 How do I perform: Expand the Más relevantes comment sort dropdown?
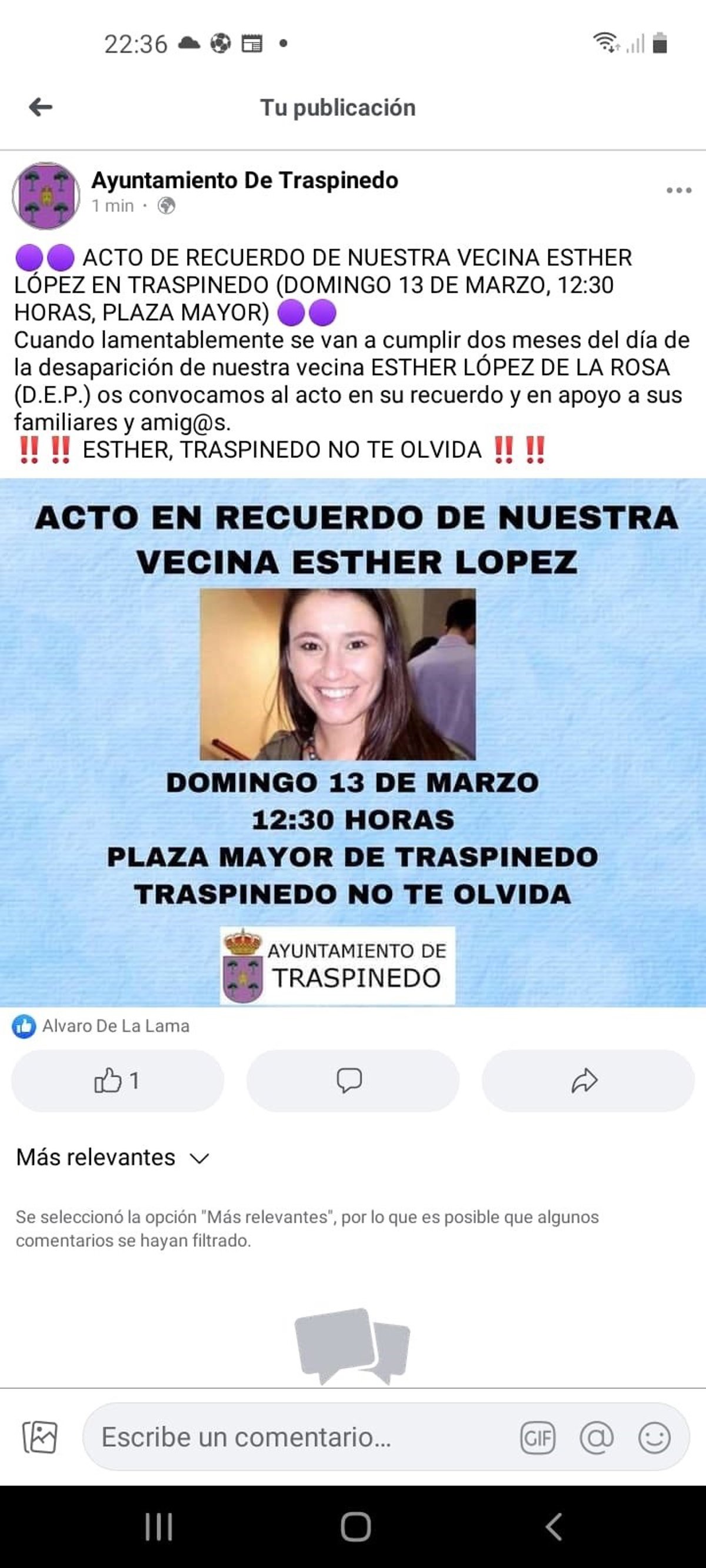[114, 1157]
